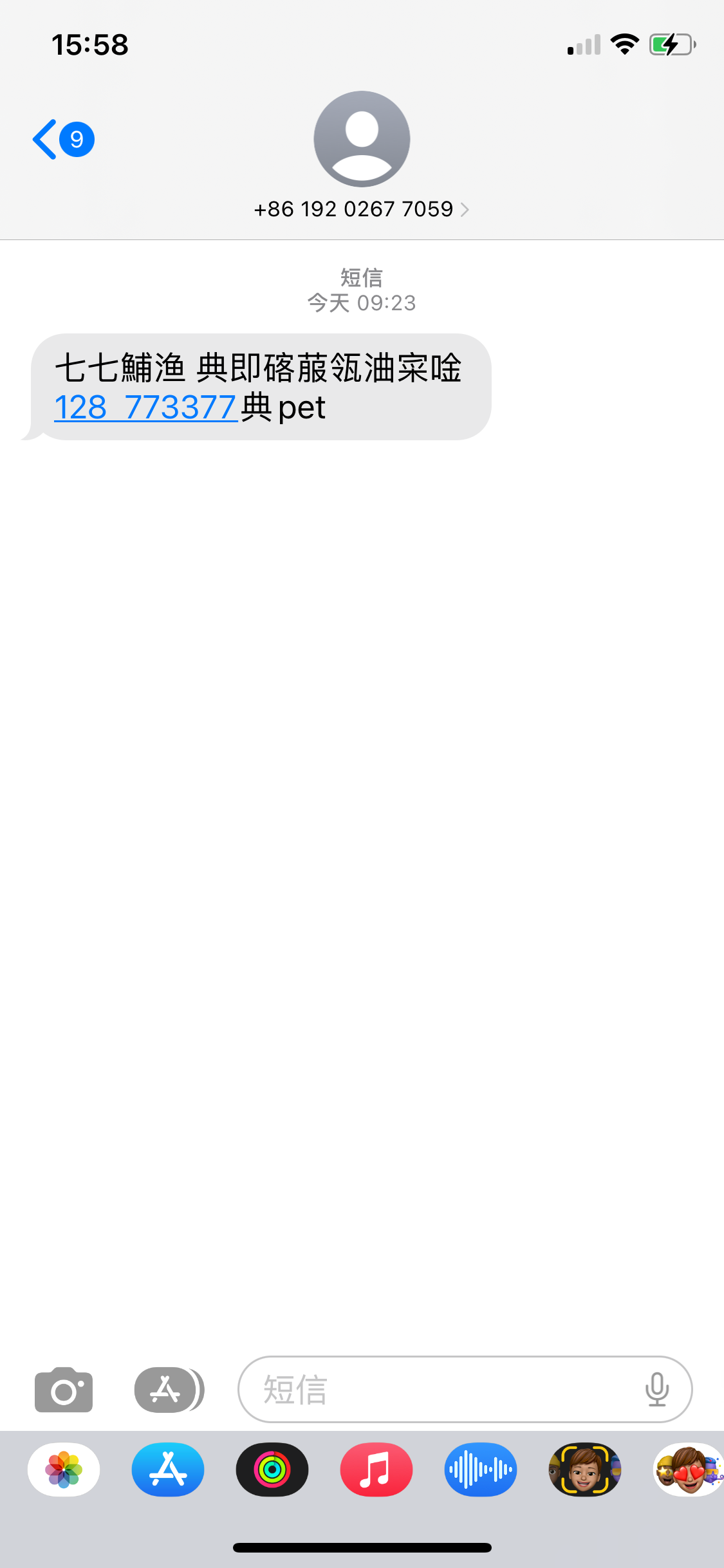The image size is (724, 1568).
Task: Open the camera to attach a photo
Action: [64, 1390]
